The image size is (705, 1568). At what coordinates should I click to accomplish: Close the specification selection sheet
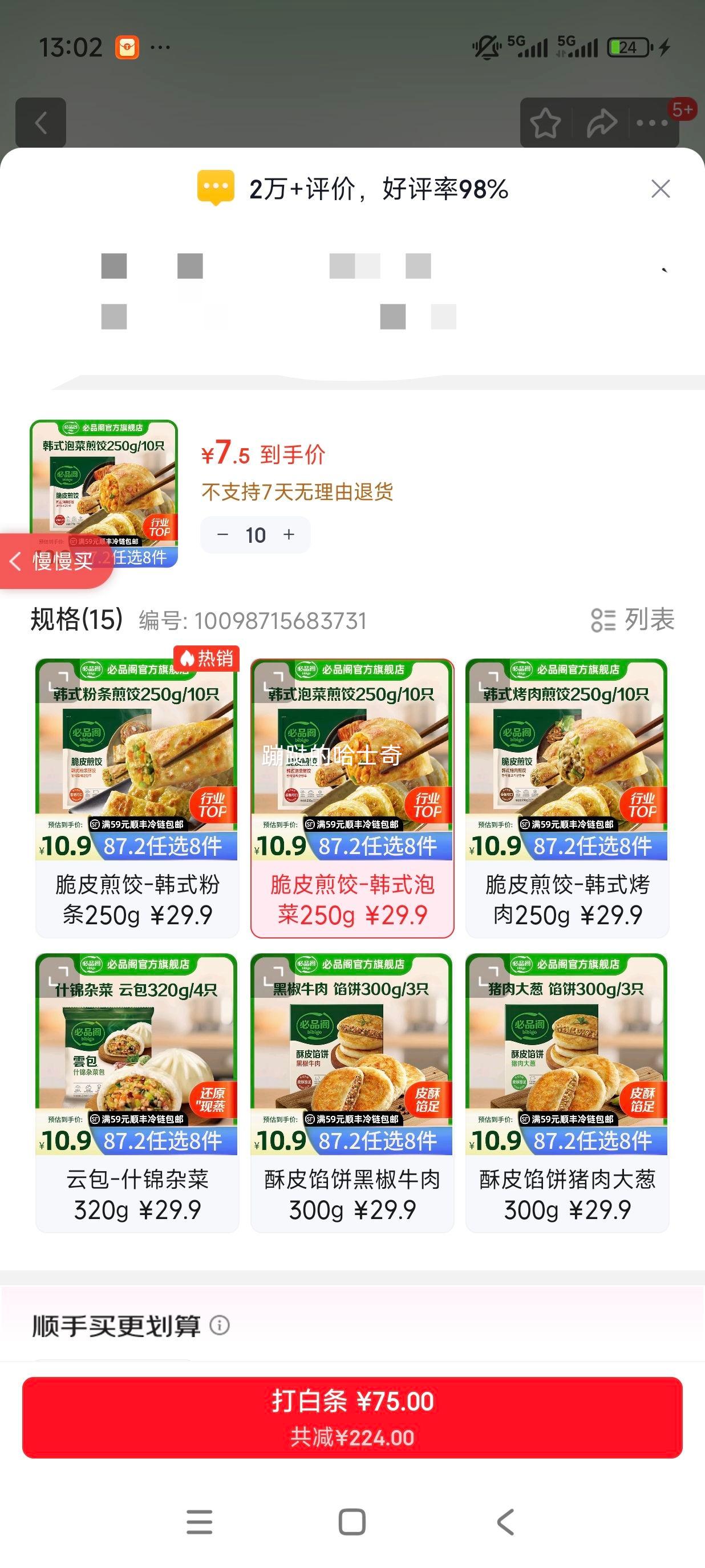tap(661, 189)
